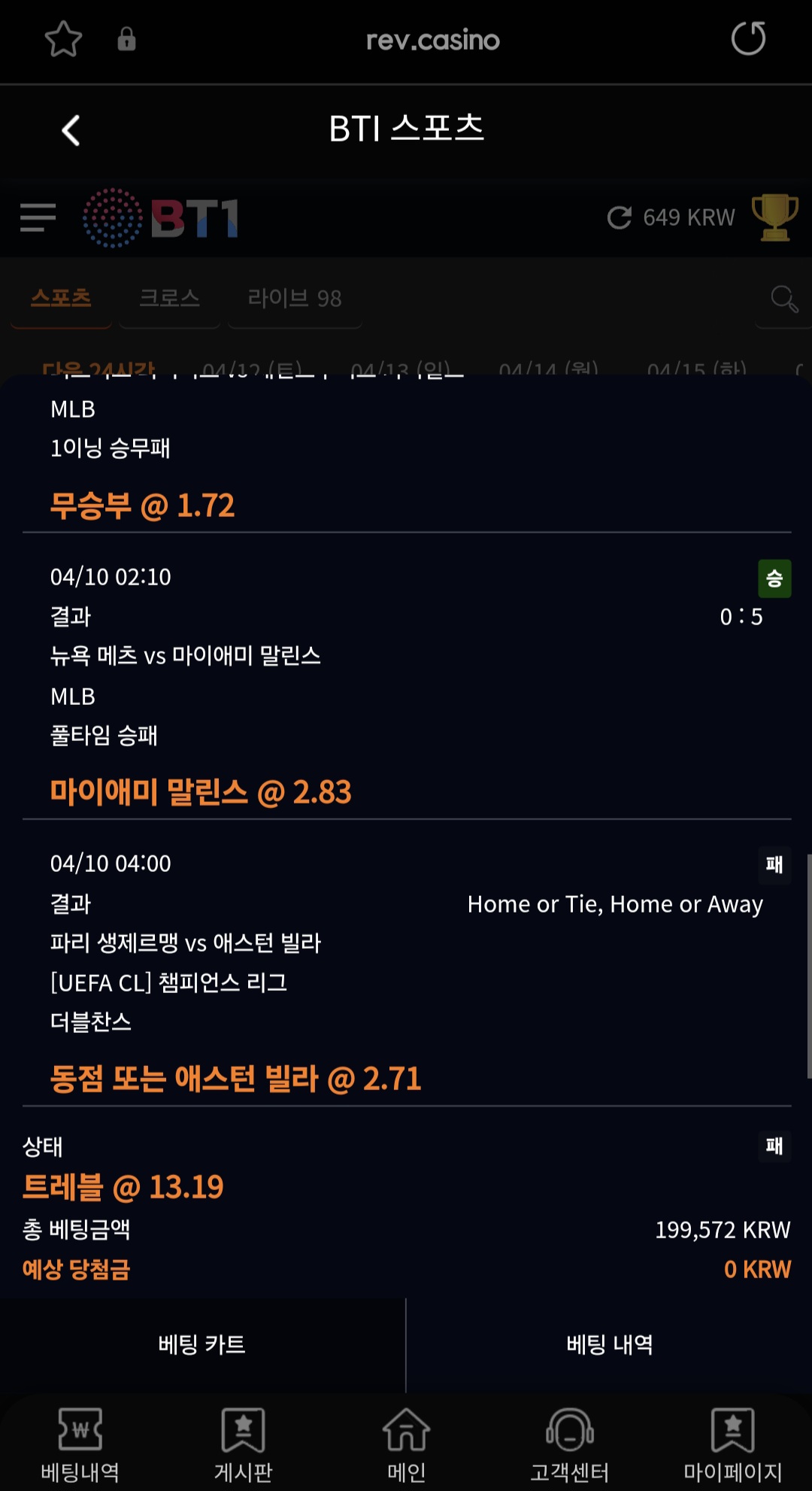Open the trophy icon
This screenshot has width=812, height=1491.
coord(774,217)
